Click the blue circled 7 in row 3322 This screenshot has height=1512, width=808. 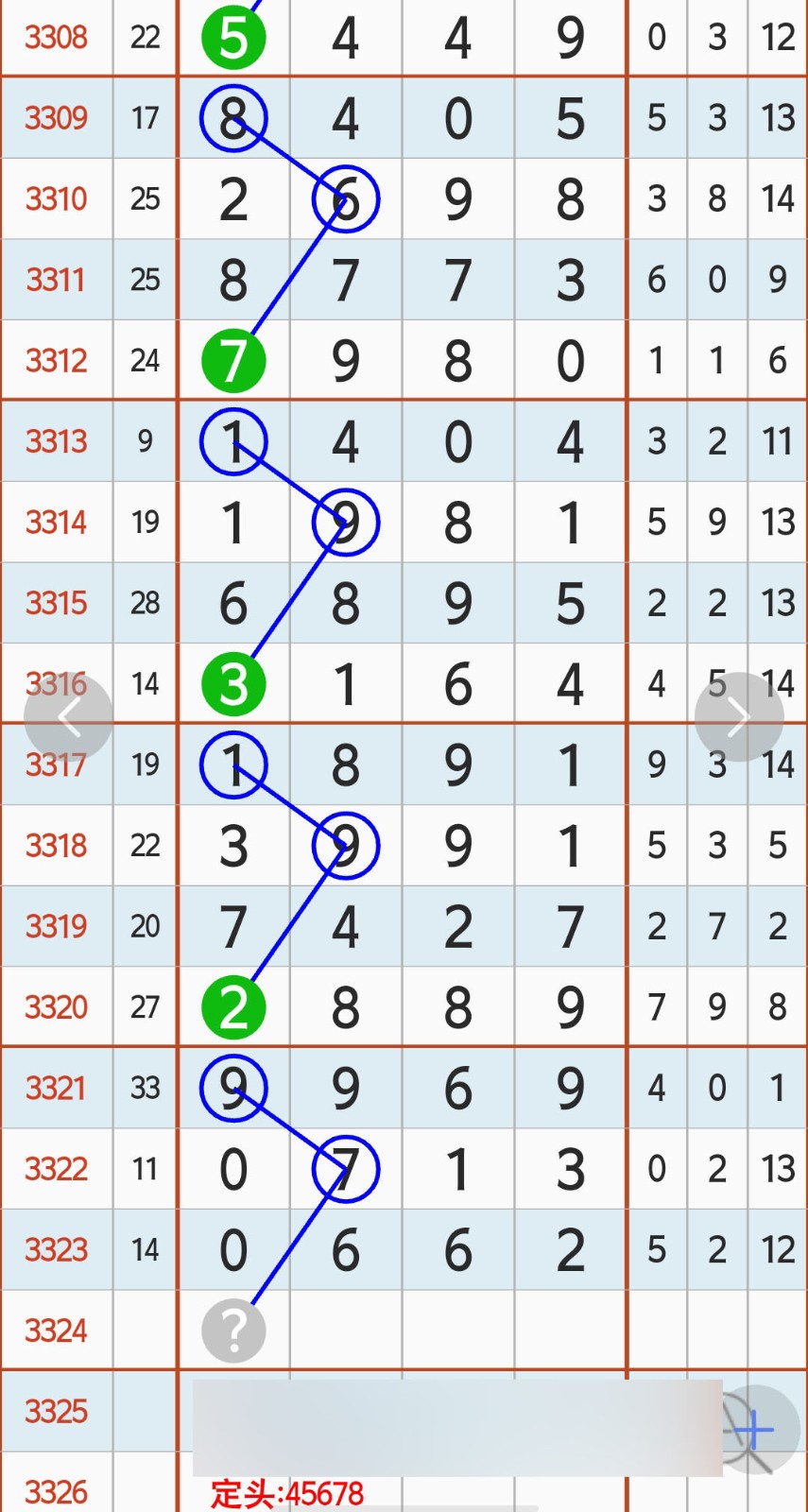click(x=345, y=1169)
